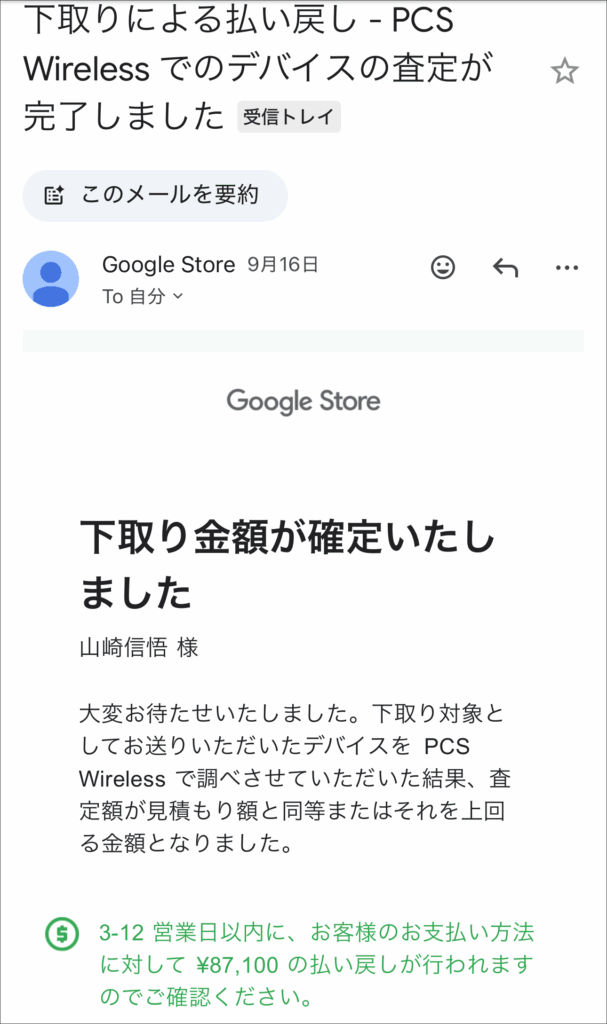The image size is (607, 1024).
Task: Open the Google Store sender avatar
Action: [x=51, y=278]
